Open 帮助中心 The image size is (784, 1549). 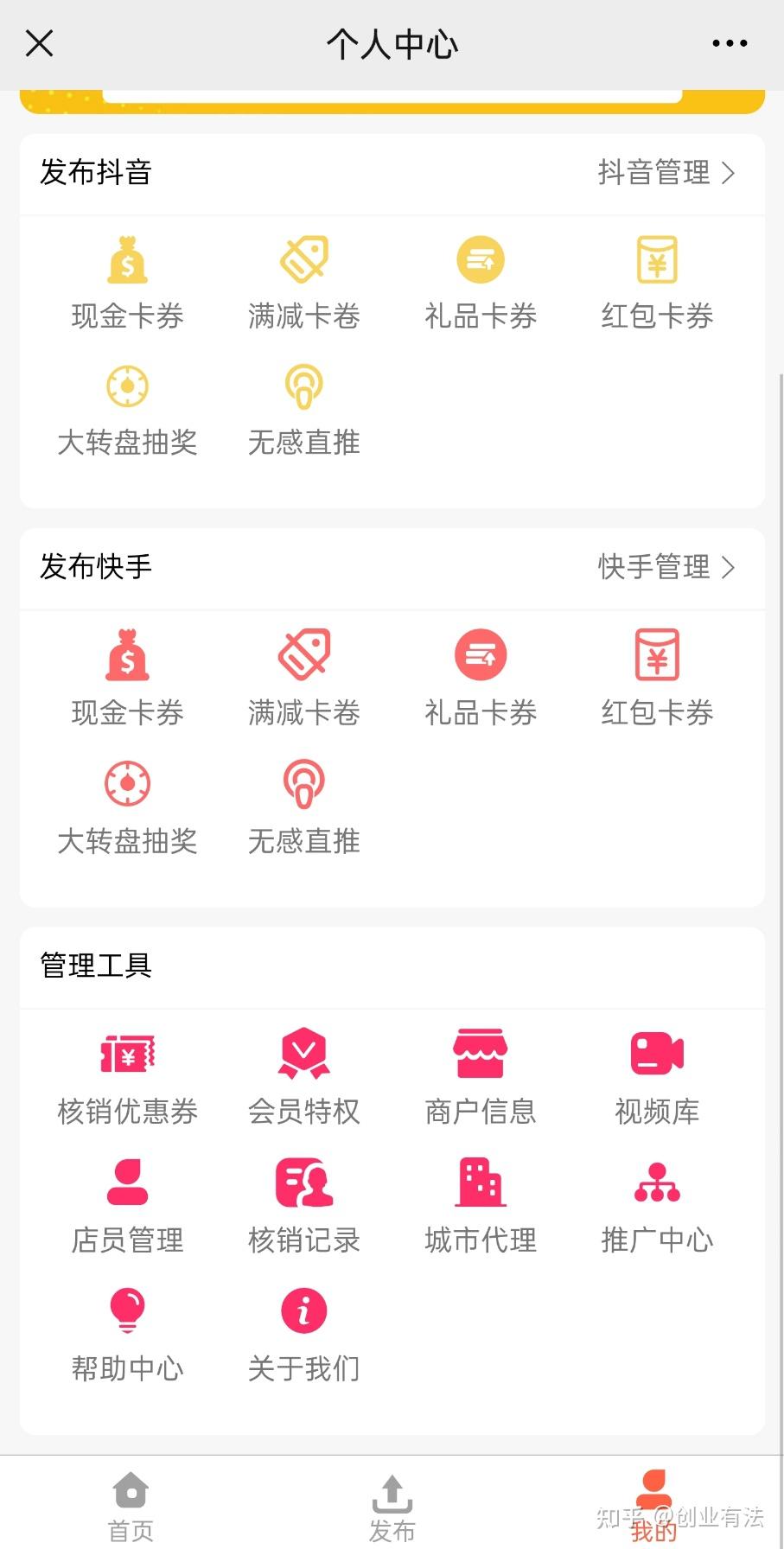point(128,1334)
